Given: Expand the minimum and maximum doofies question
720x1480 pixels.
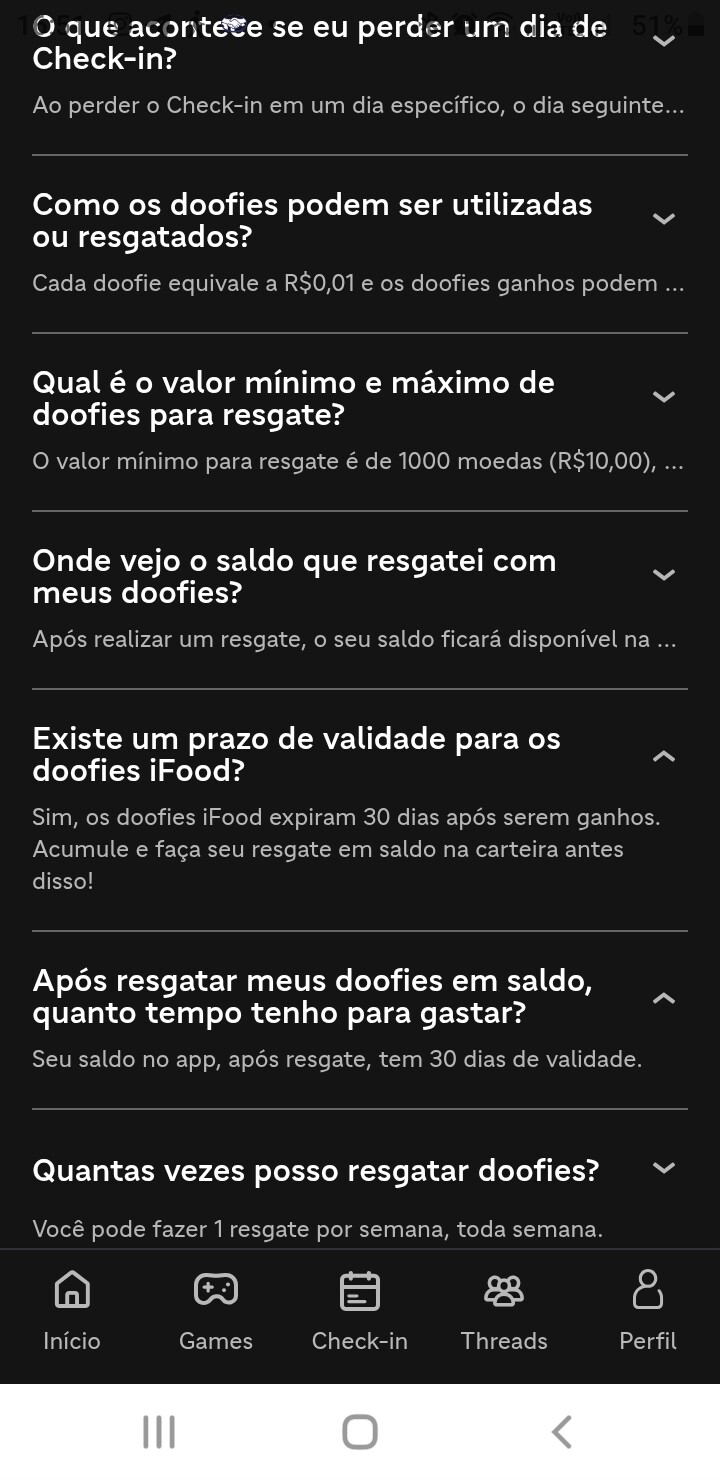Looking at the screenshot, I should [664, 397].
